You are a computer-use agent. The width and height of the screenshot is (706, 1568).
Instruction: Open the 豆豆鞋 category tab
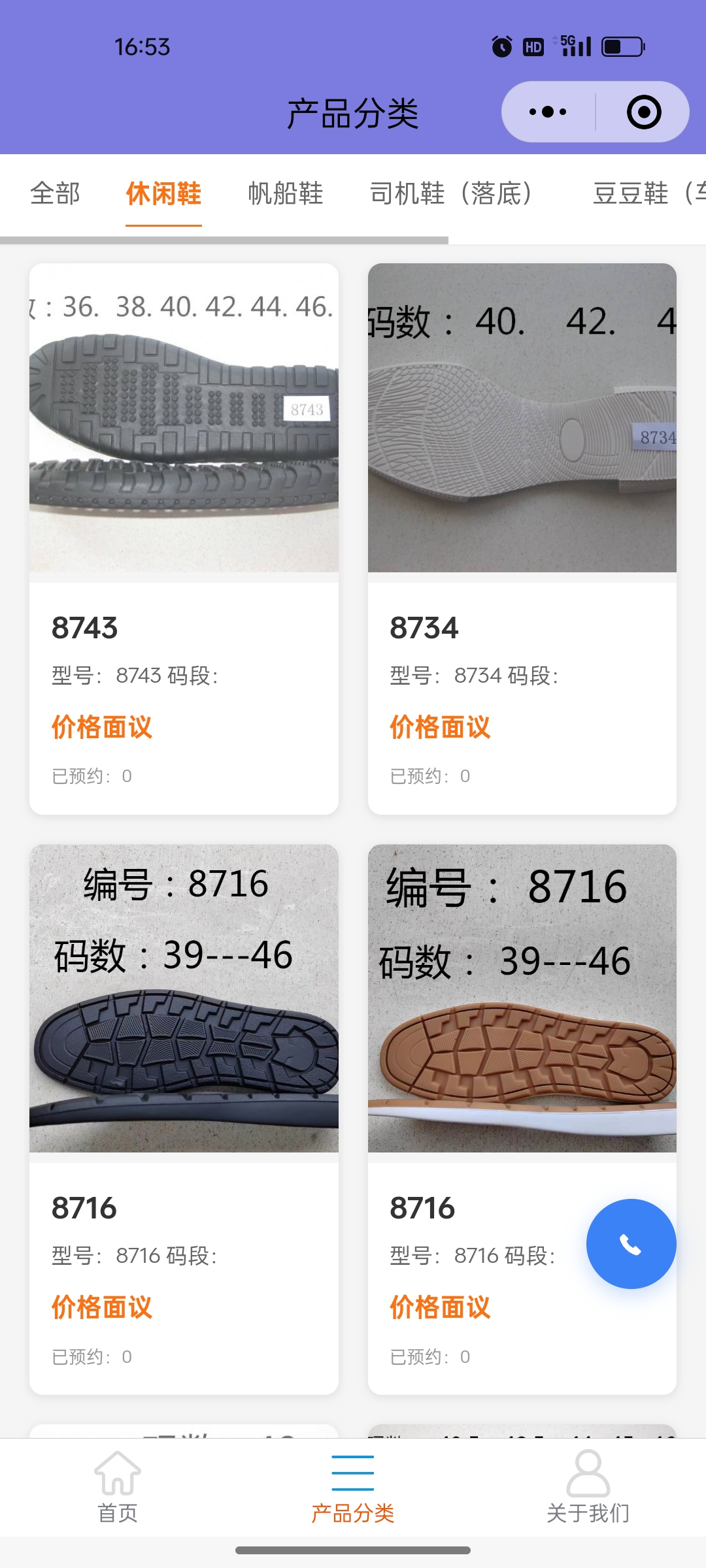point(647,193)
